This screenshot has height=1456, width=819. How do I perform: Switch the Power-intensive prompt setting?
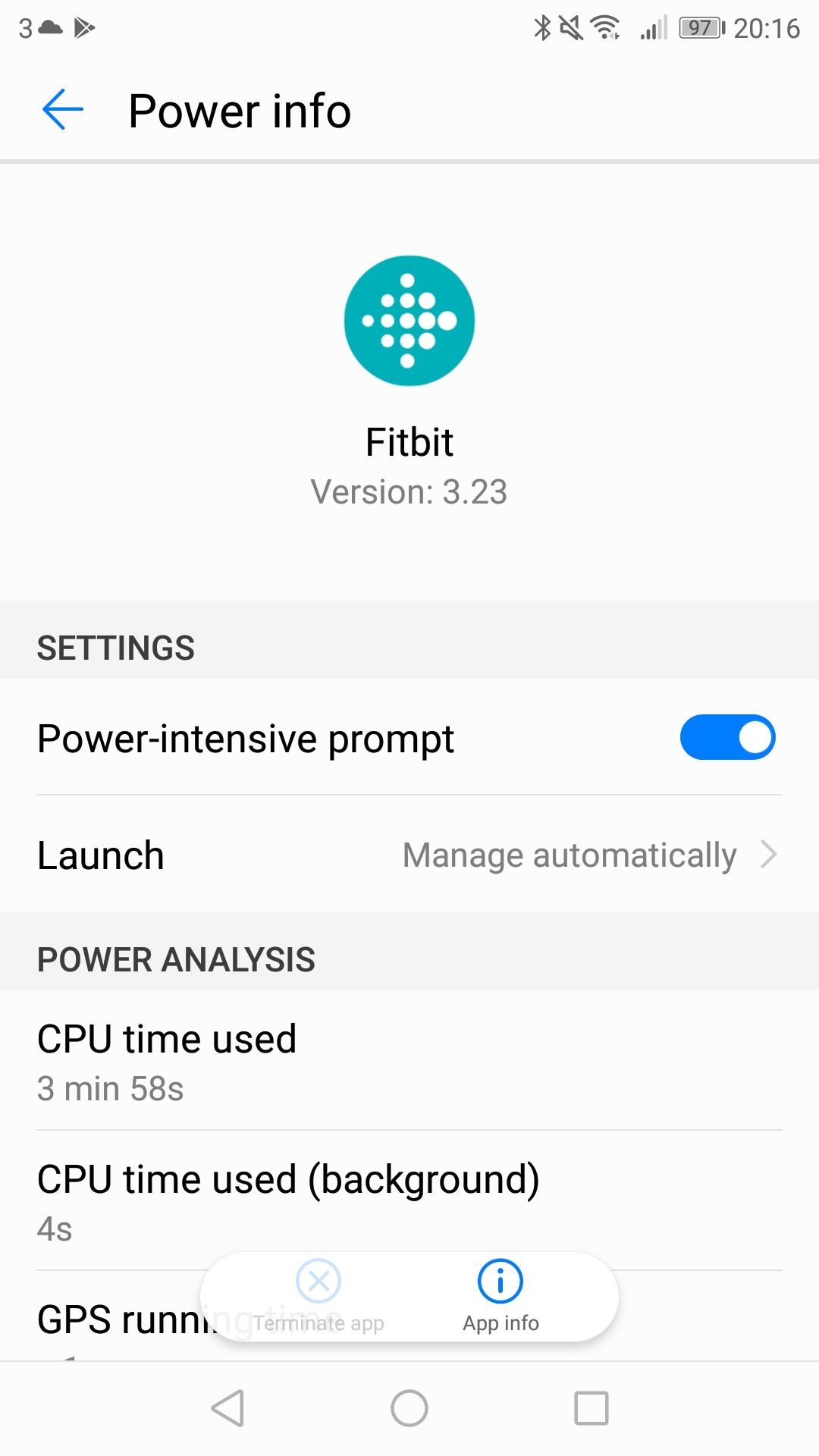726,736
